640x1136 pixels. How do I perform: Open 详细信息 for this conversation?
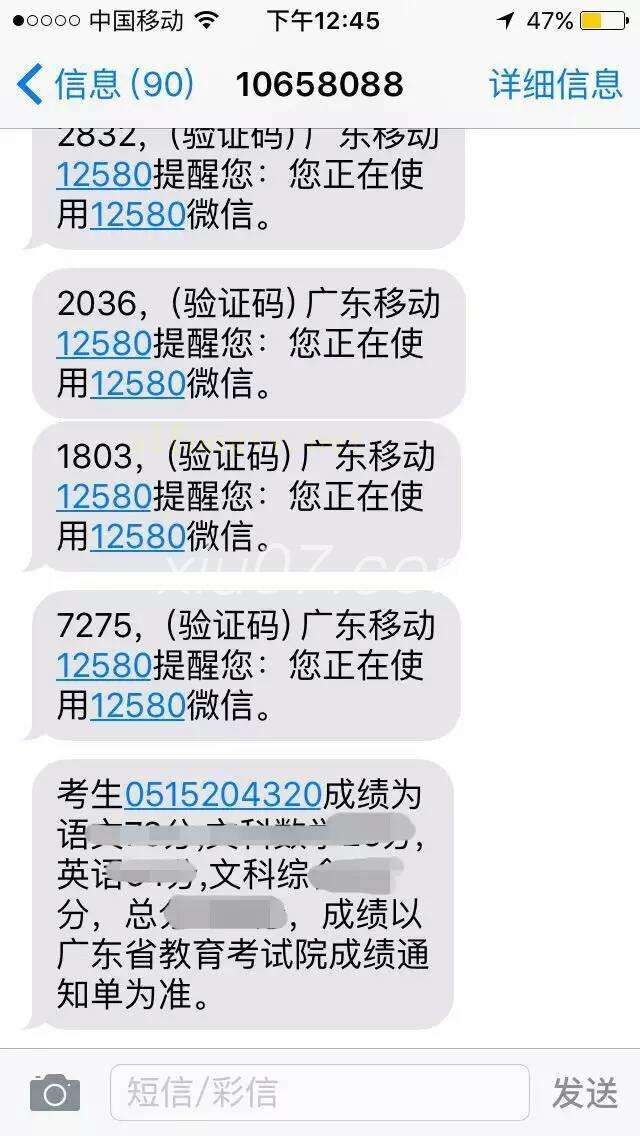555,84
